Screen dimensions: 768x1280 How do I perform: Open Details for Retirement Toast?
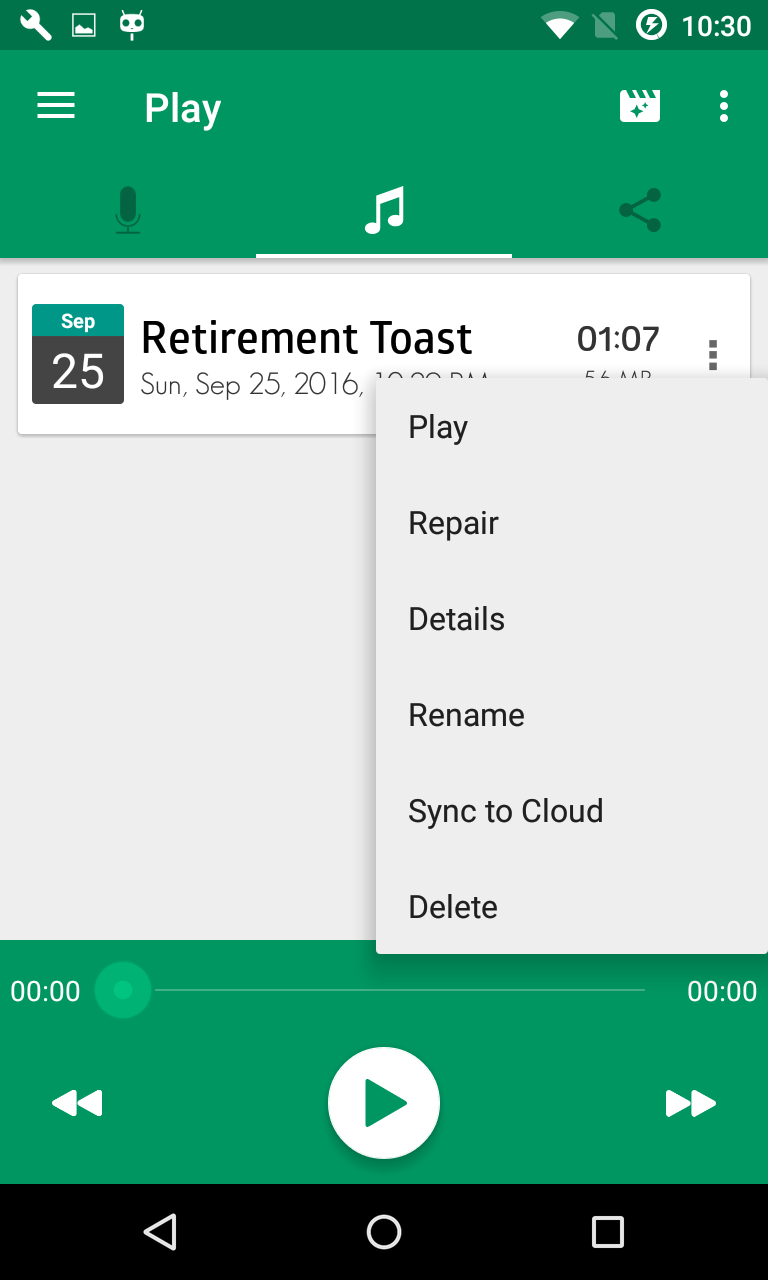point(572,619)
